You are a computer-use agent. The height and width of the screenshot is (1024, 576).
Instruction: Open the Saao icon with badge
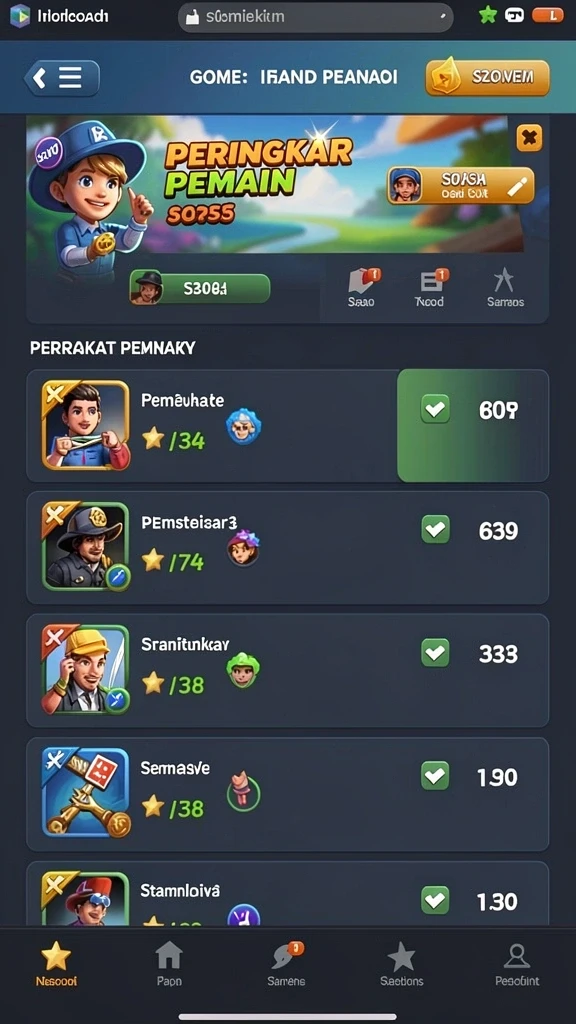click(x=362, y=288)
